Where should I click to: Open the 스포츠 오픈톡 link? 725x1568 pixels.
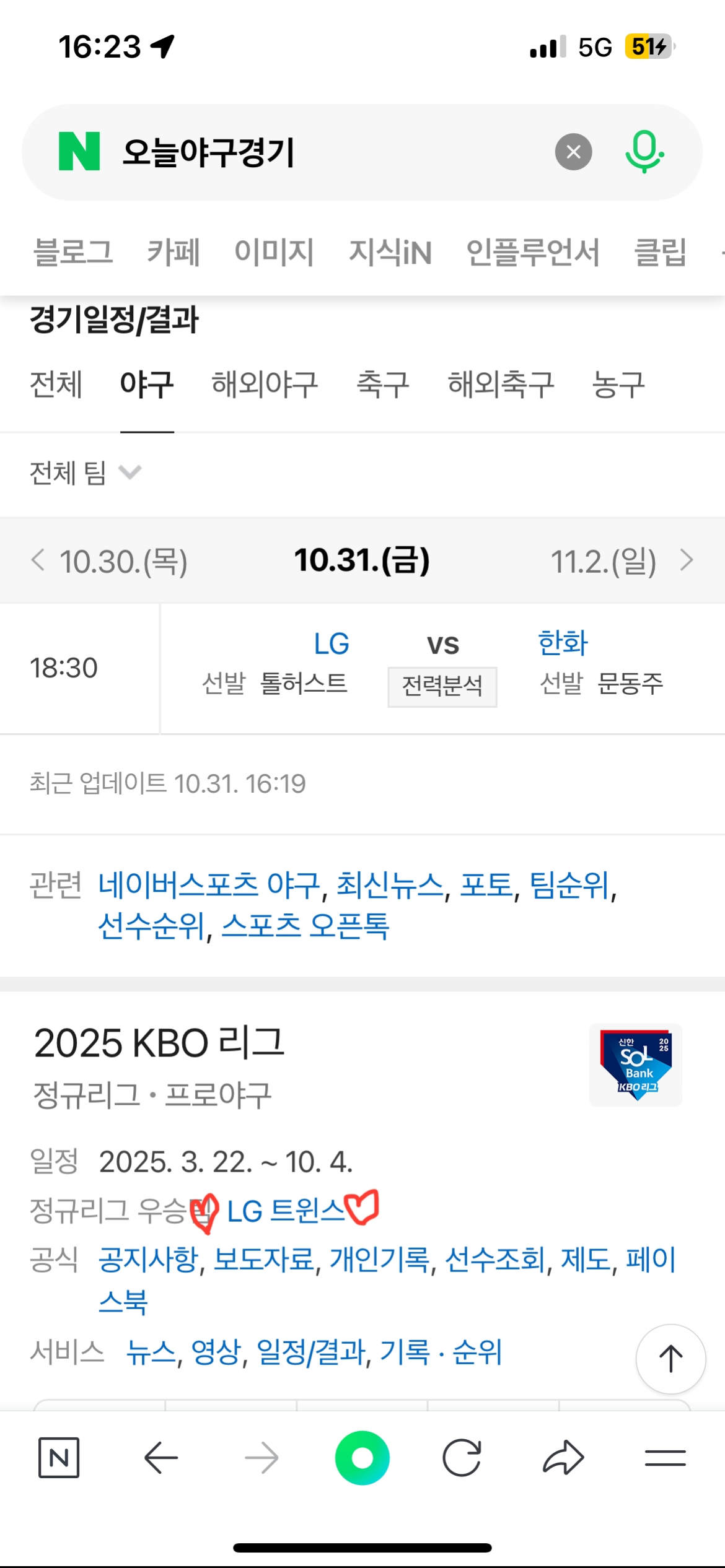305,926
